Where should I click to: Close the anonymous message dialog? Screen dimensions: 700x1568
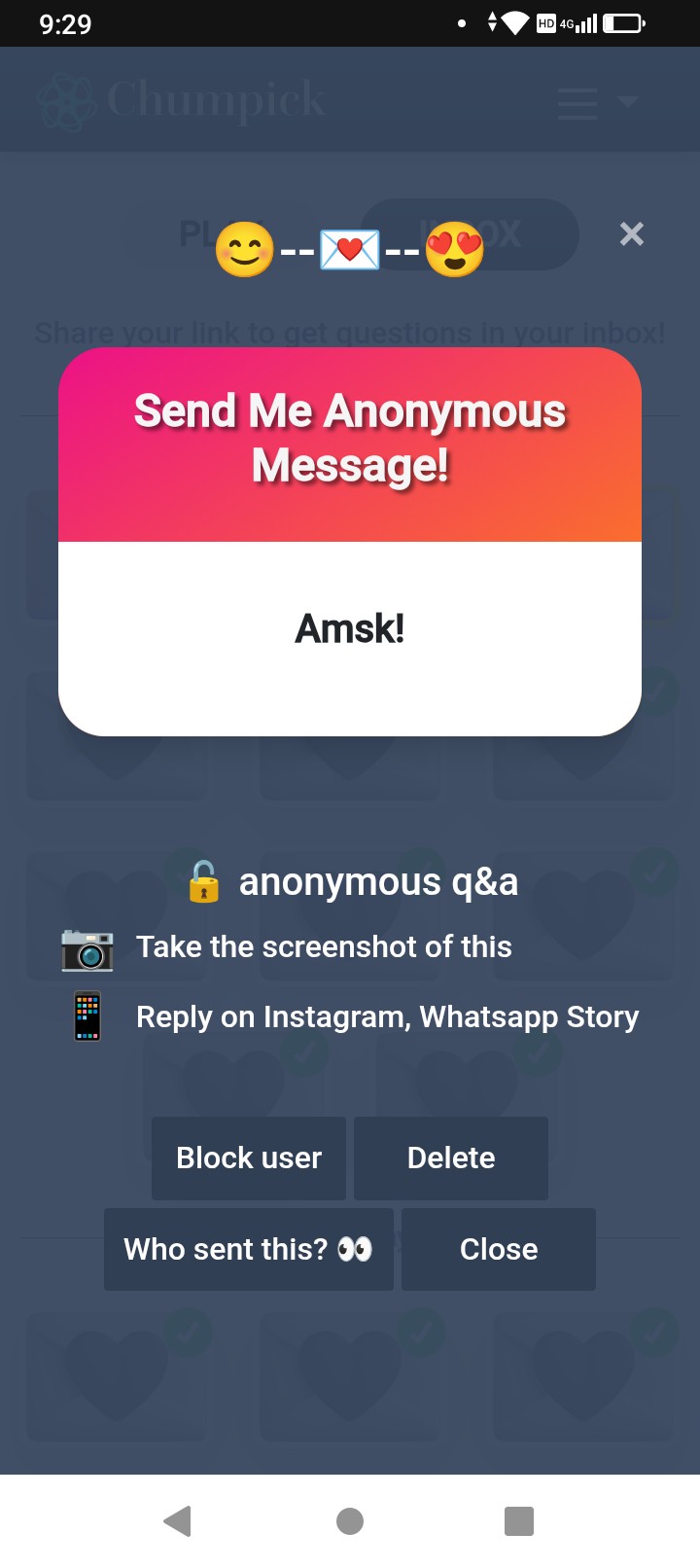(499, 1249)
